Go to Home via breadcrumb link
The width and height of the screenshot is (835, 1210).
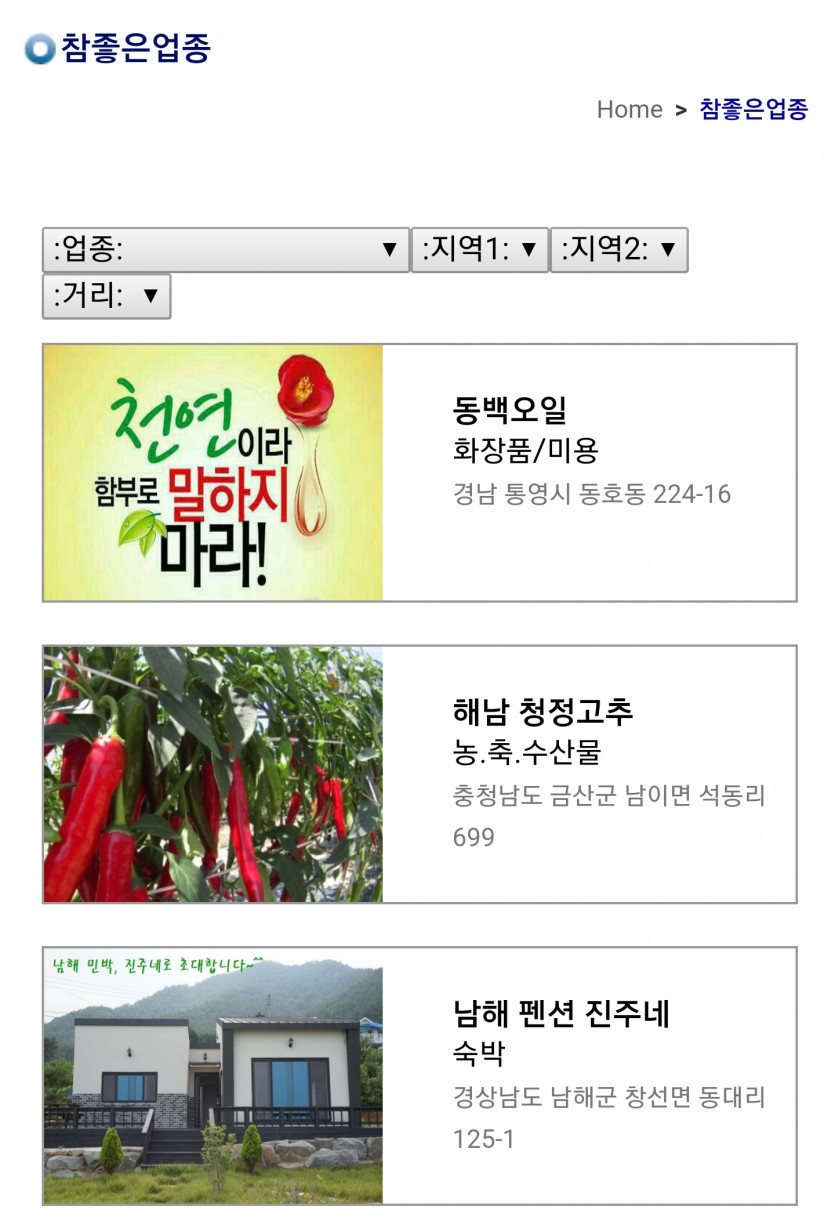tap(629, 110)
